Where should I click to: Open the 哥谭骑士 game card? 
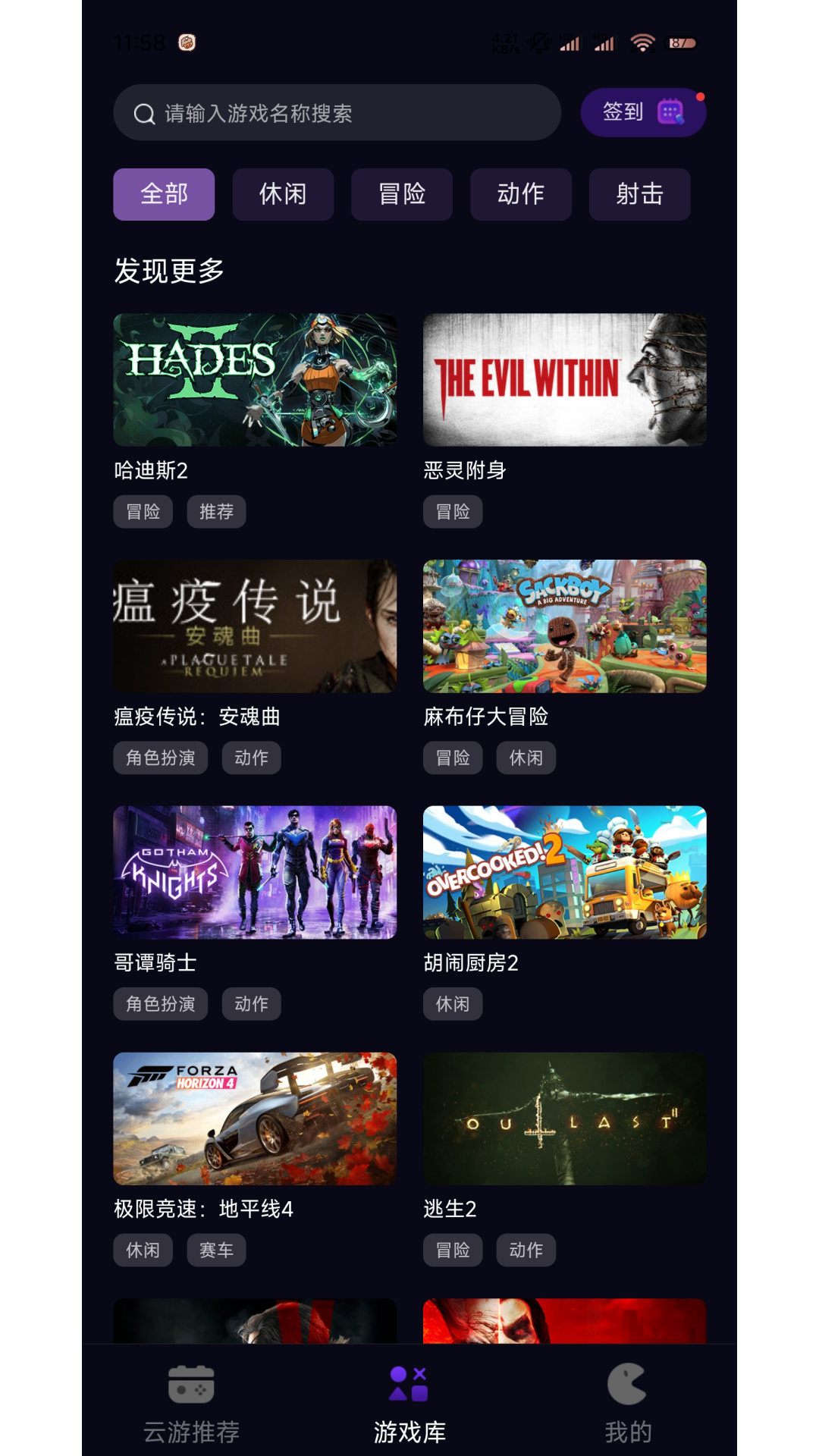pyautogui.click(x=255, y=872)
